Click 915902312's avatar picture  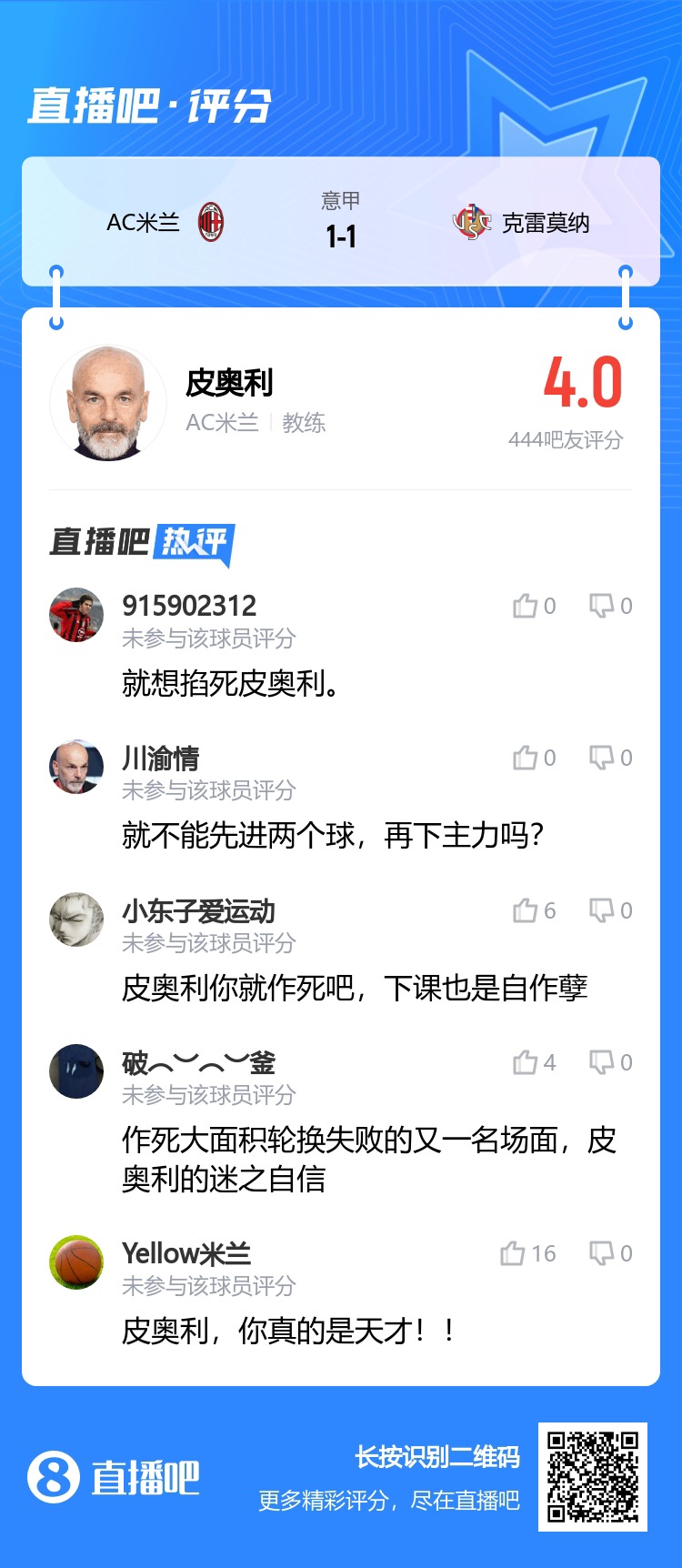pyautogui.click(x=76, y=614)
